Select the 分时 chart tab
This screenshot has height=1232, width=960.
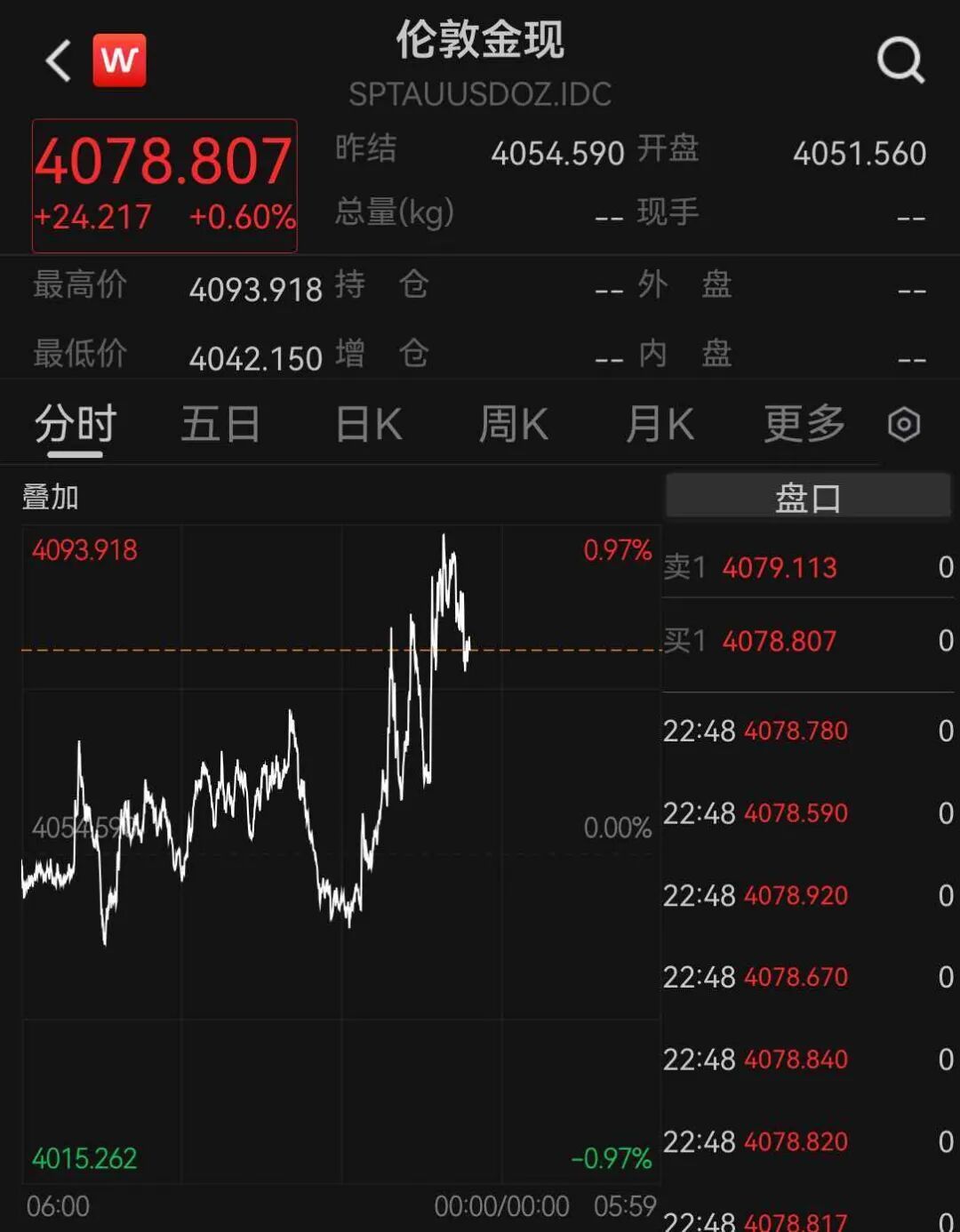[x=76, y=424]
